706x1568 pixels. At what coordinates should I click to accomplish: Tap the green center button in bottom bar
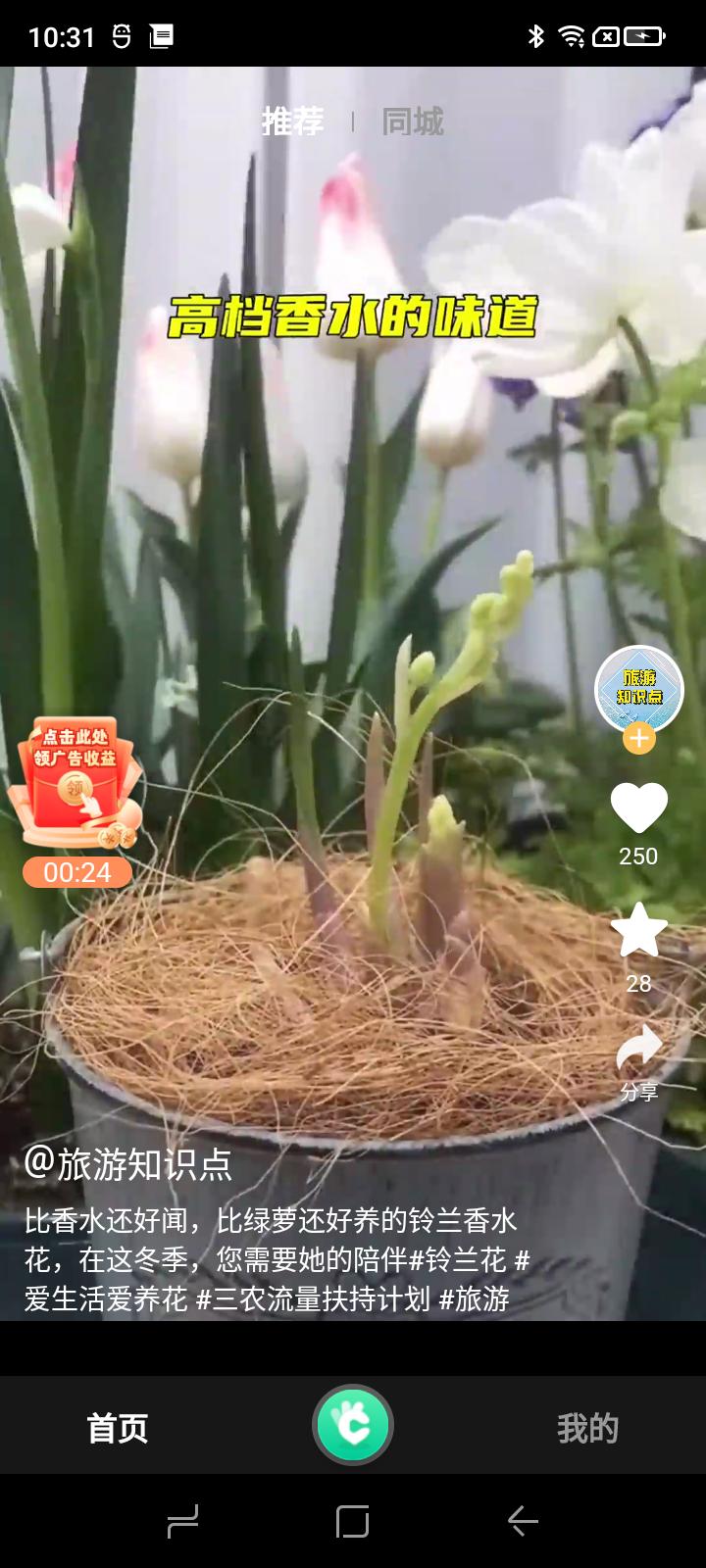coord(353,1426)
